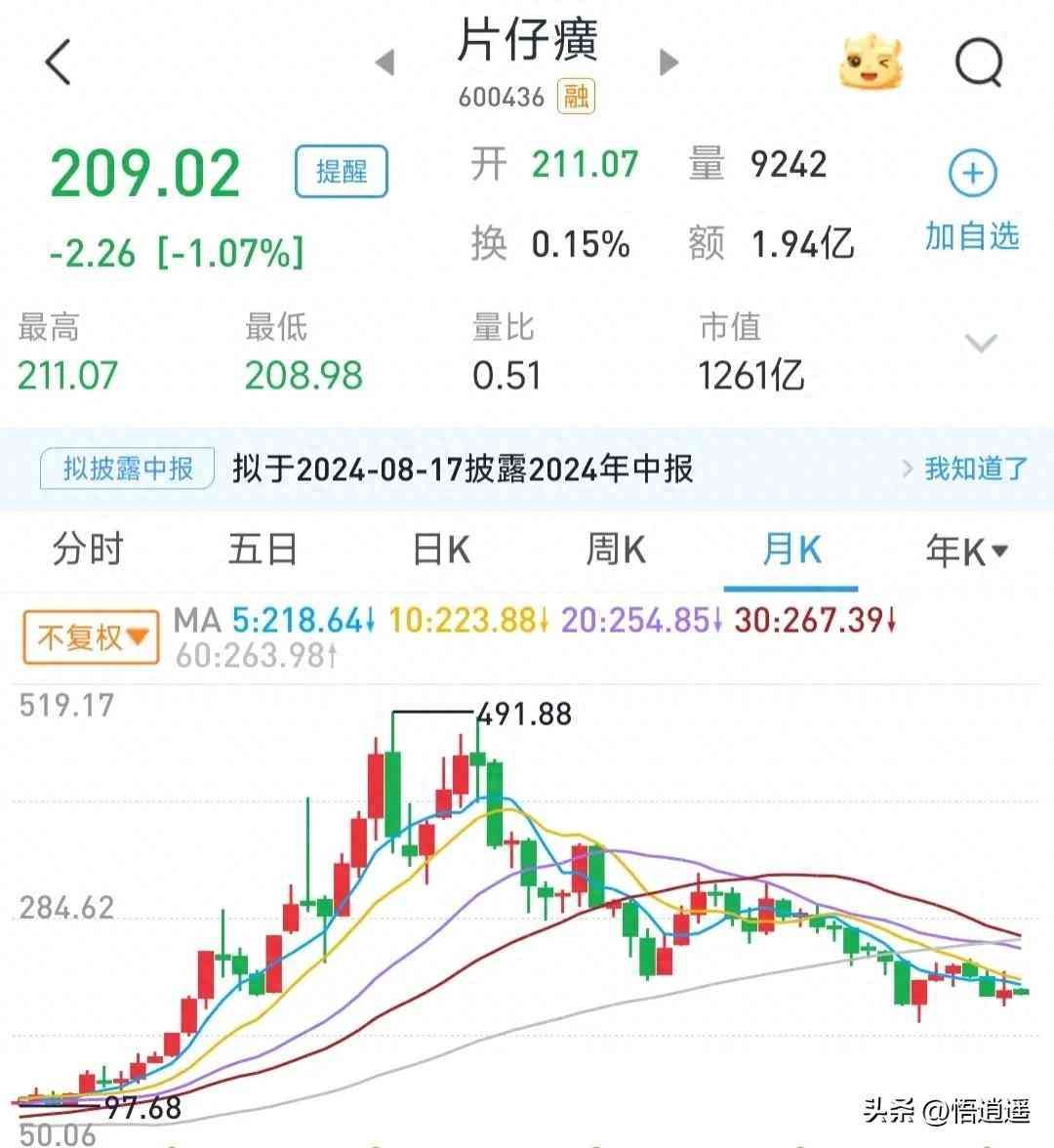Image resolution: width=1054 pixels, height=1148 pixels.
Task: Select the 日K chart tab
Action: 441,550
